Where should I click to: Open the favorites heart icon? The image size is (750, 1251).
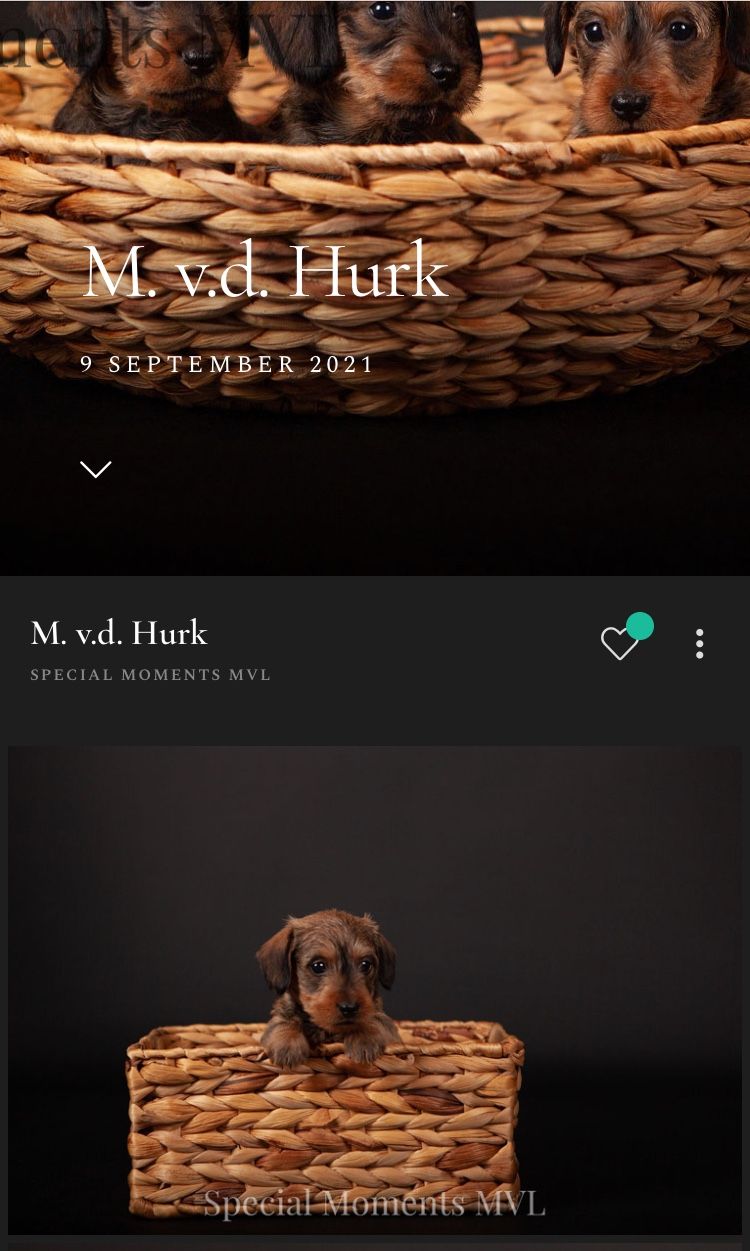[619, 643]
